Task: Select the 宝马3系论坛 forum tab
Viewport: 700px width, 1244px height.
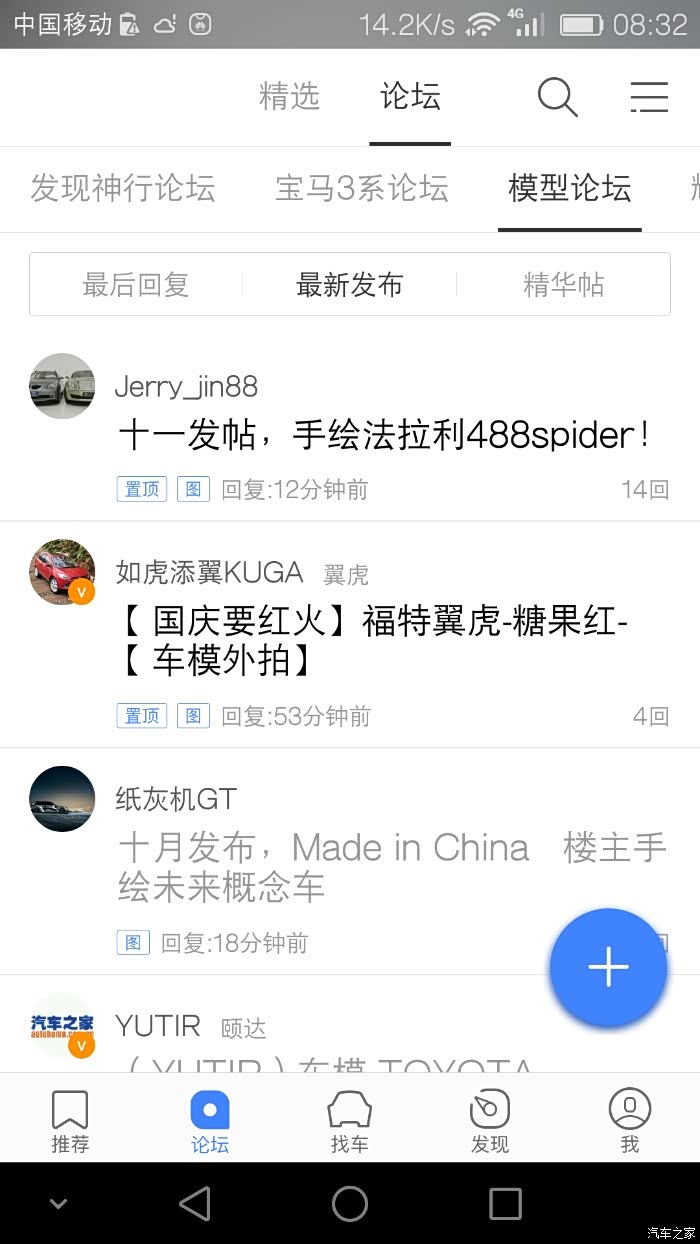Action: coord(361,188)
